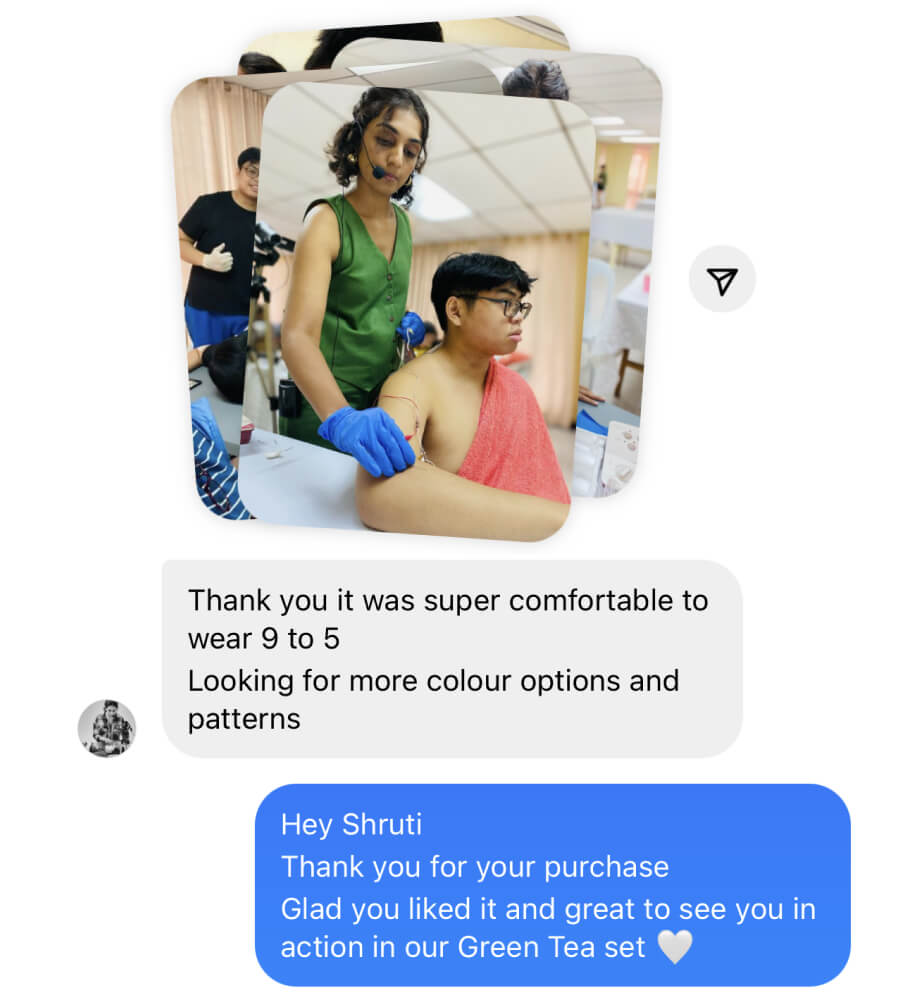
Task: Forward the shared photos with the send icon
Action: point(722,279)
